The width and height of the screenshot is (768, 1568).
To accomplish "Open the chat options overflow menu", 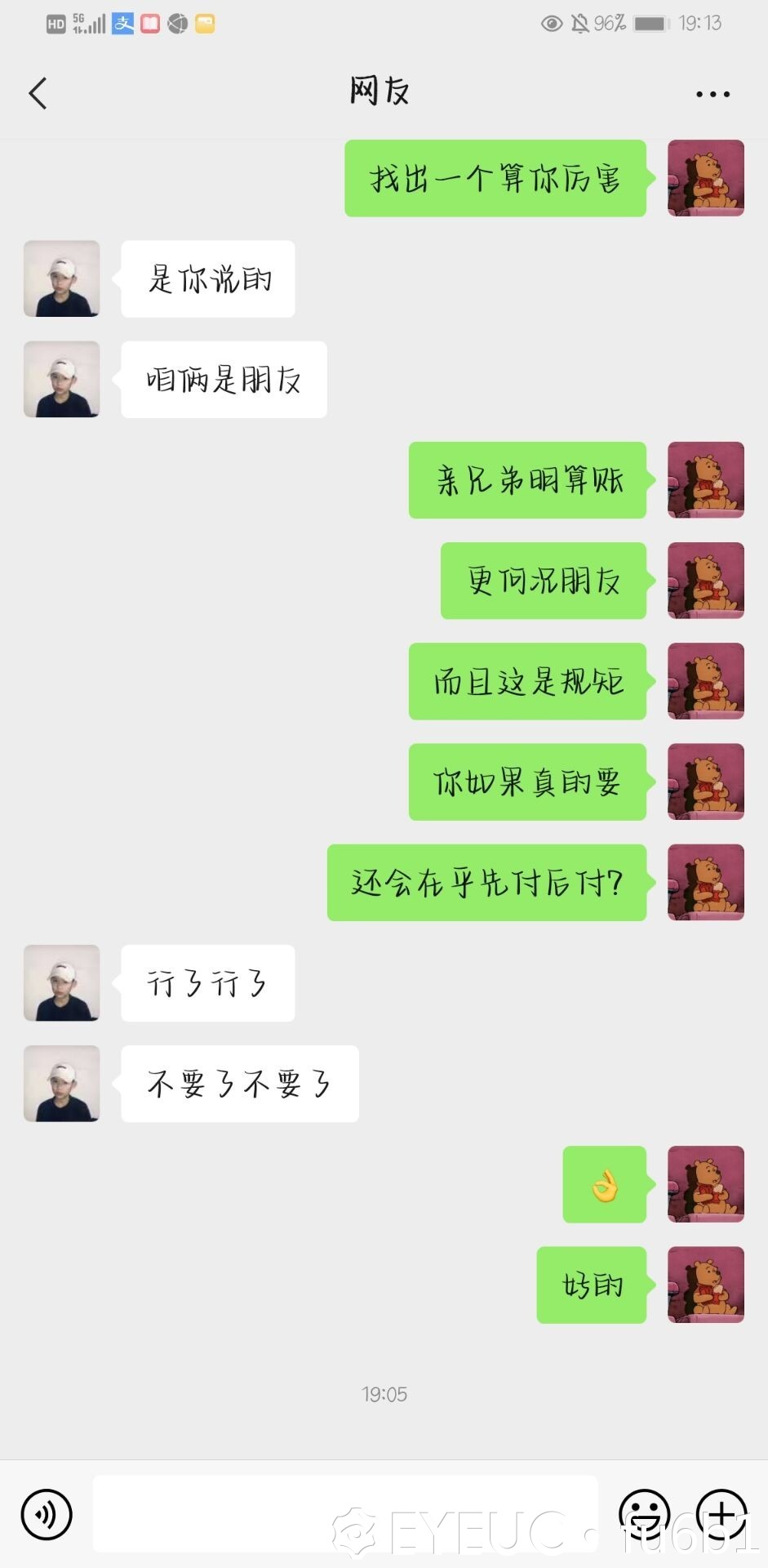I will [713, 94].
